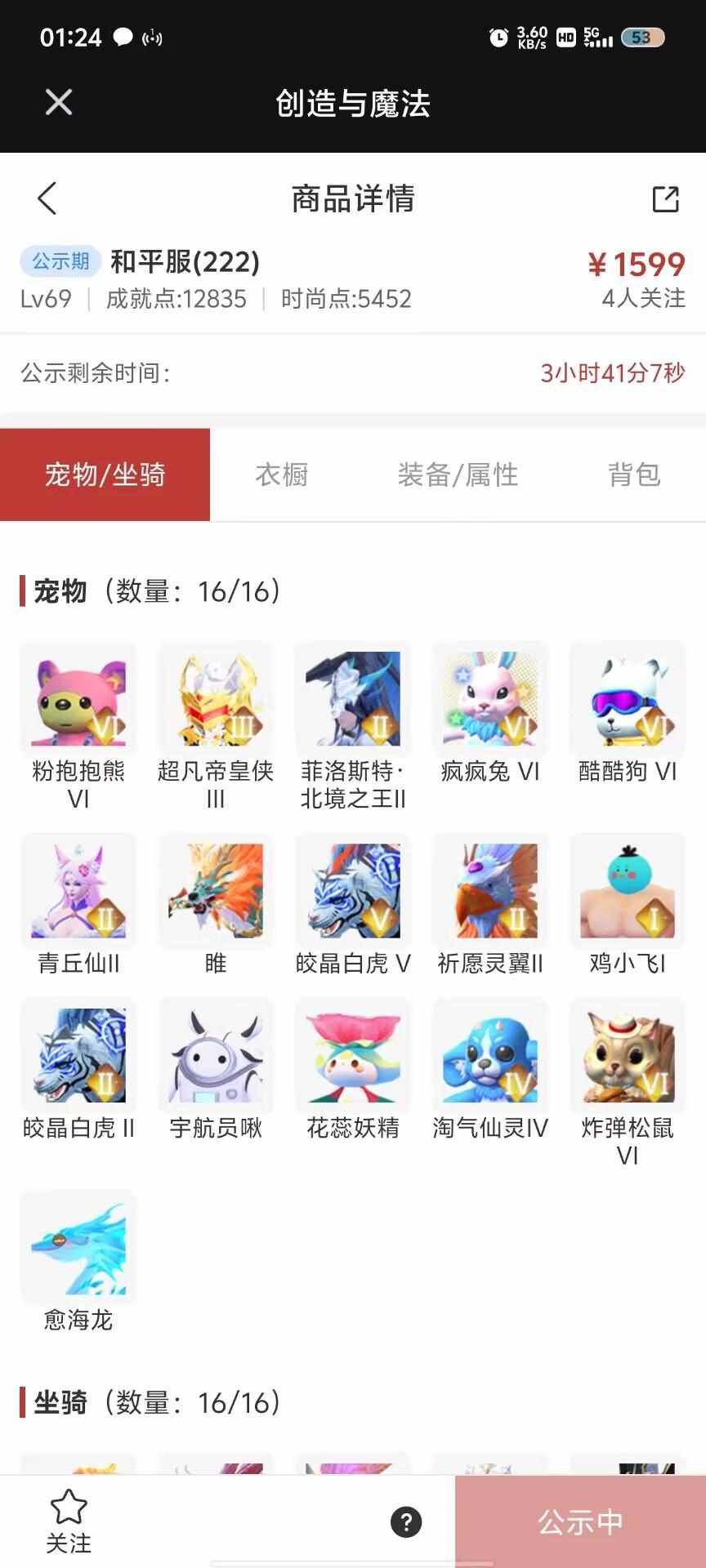This screenshot has width=706, height=1568.
Task: Close the 创造与魔法 page
Action: [x=59, y=103]
